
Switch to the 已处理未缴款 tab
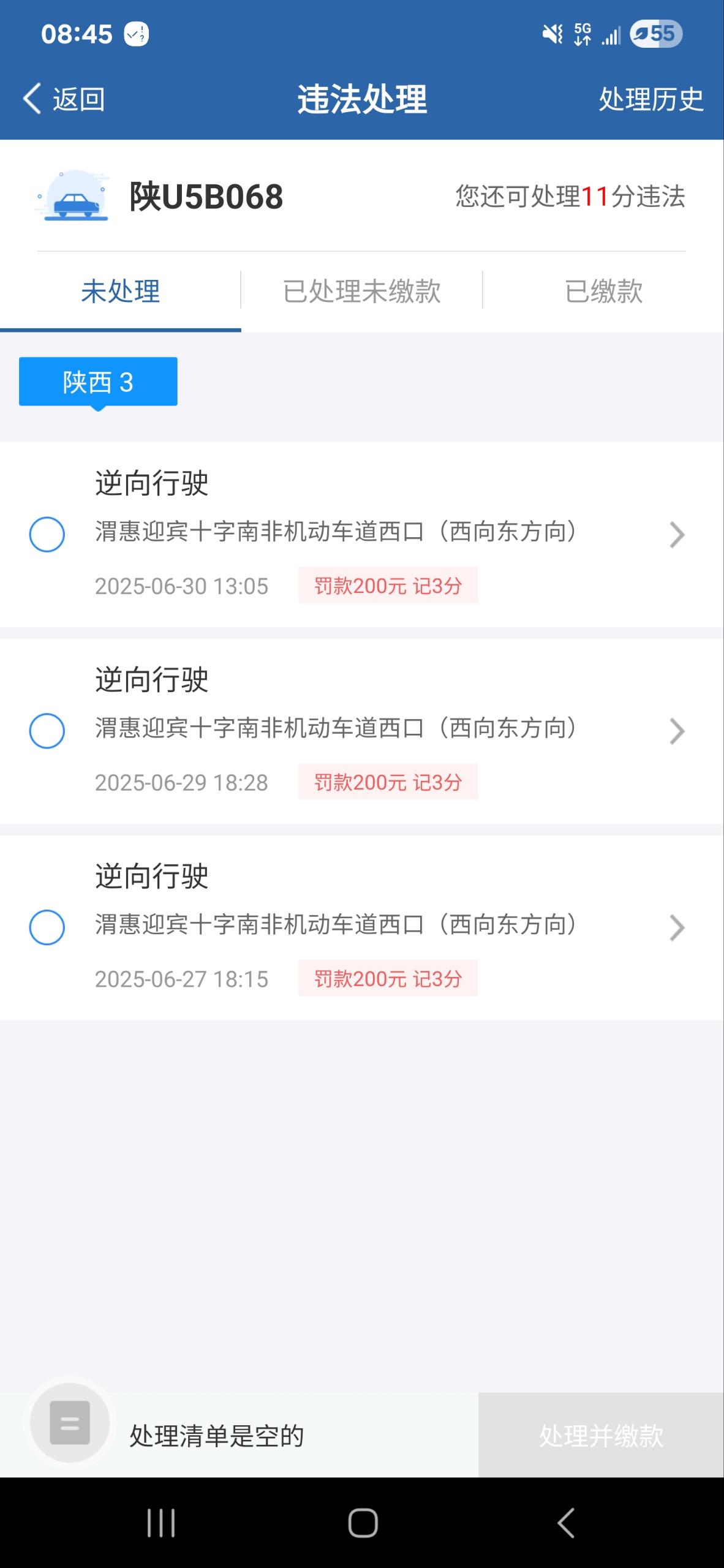(x=361, y=292)
